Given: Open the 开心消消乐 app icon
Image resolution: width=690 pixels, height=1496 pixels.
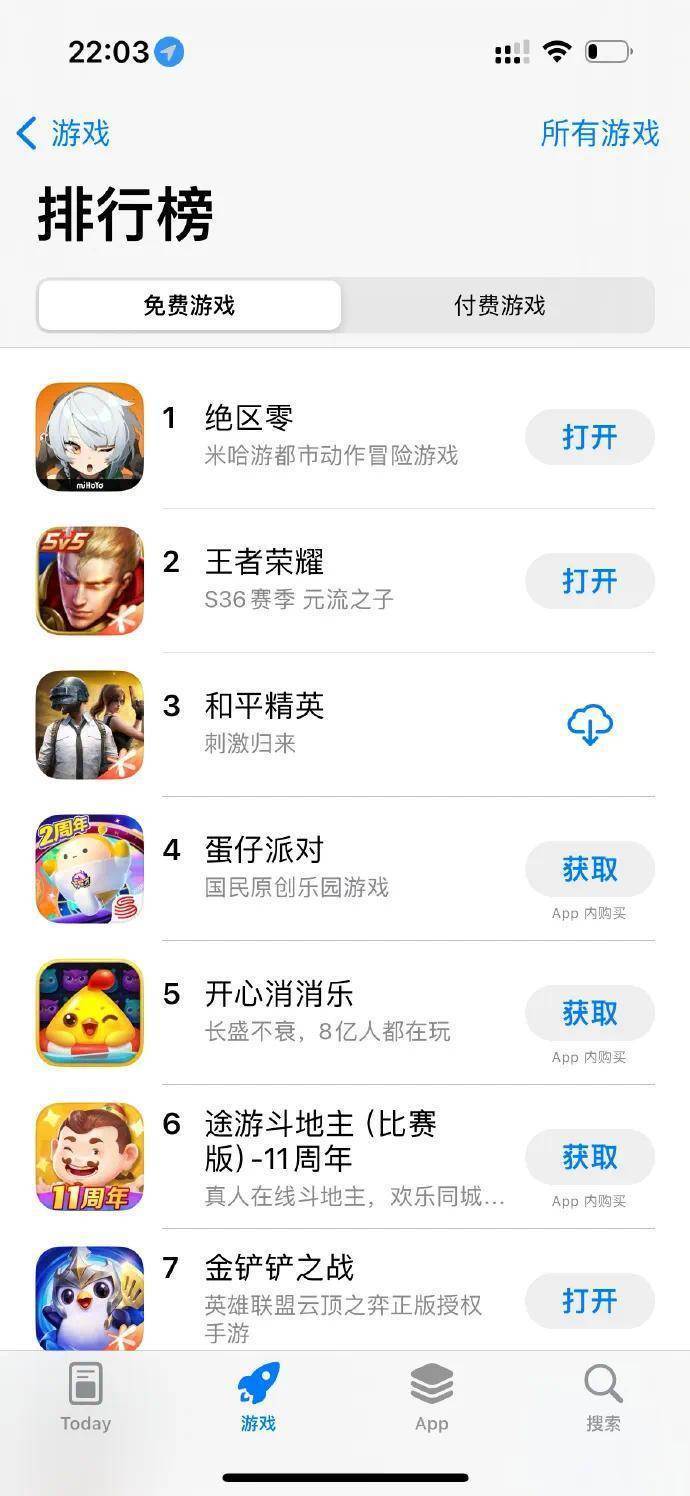Looking at the screenshot, I should coord(90,1013).
